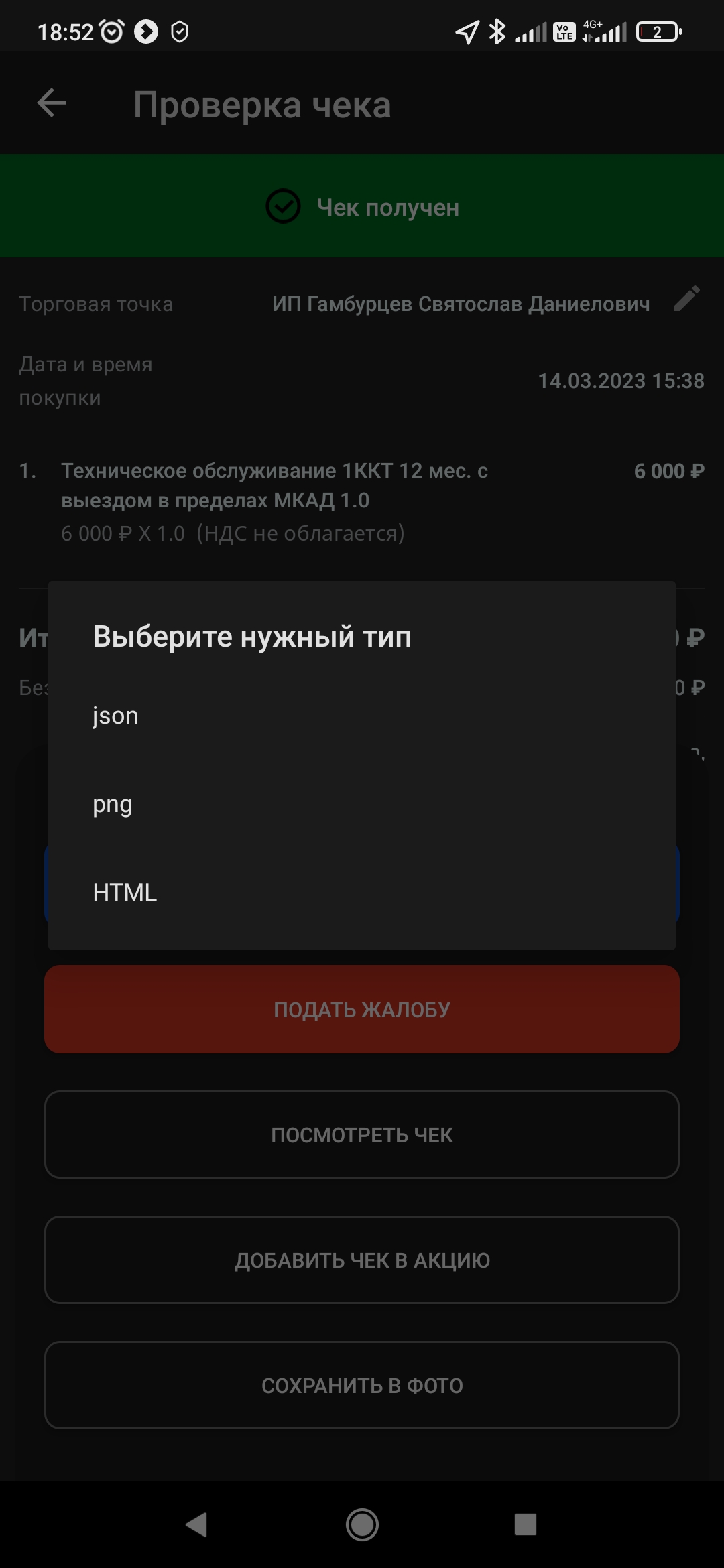Edit the Торговая точка name with pencil icon

coord(687,299)
